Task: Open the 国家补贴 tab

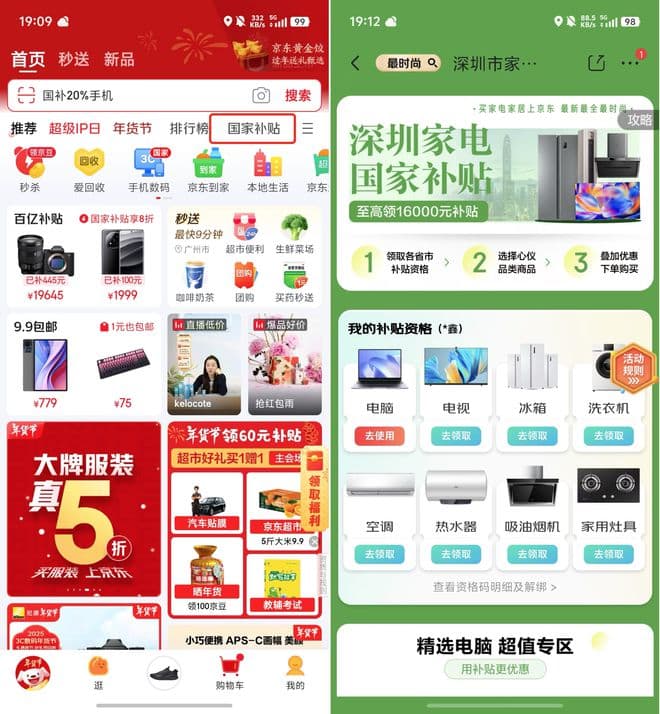Action: point(253,128)
